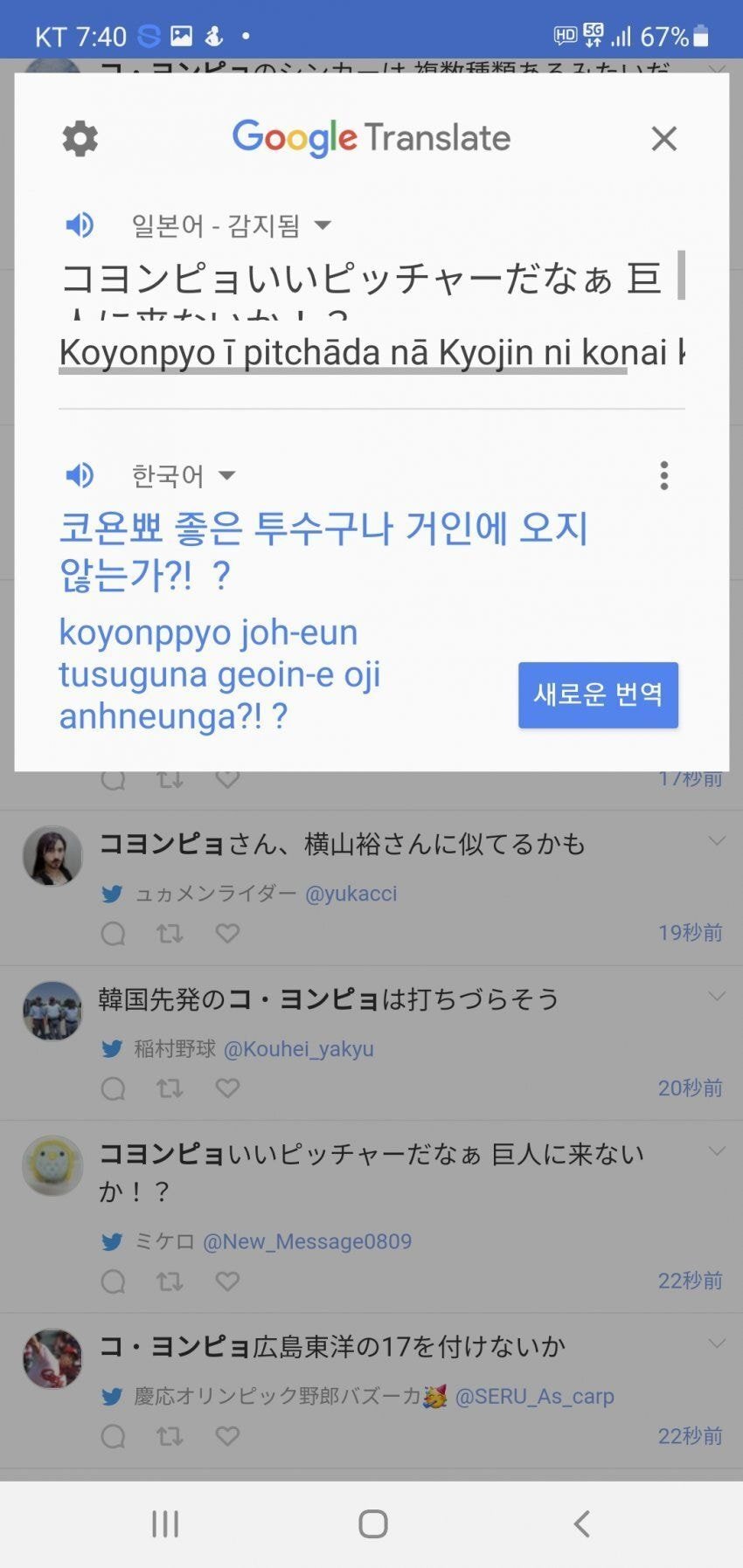743x1568 pixels.
Task: Retweet @yukacci's post
Action: coord(170,933)
